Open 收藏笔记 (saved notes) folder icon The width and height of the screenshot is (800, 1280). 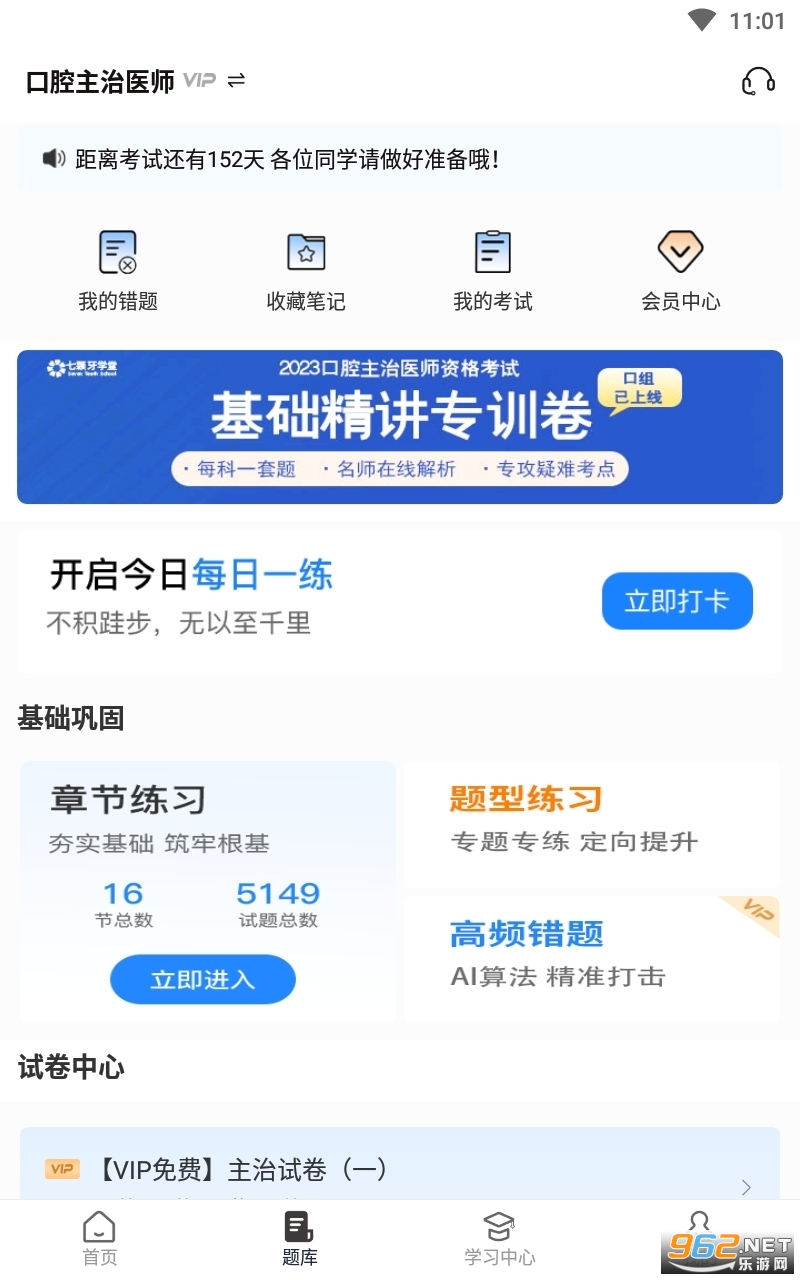click(305, 251)
